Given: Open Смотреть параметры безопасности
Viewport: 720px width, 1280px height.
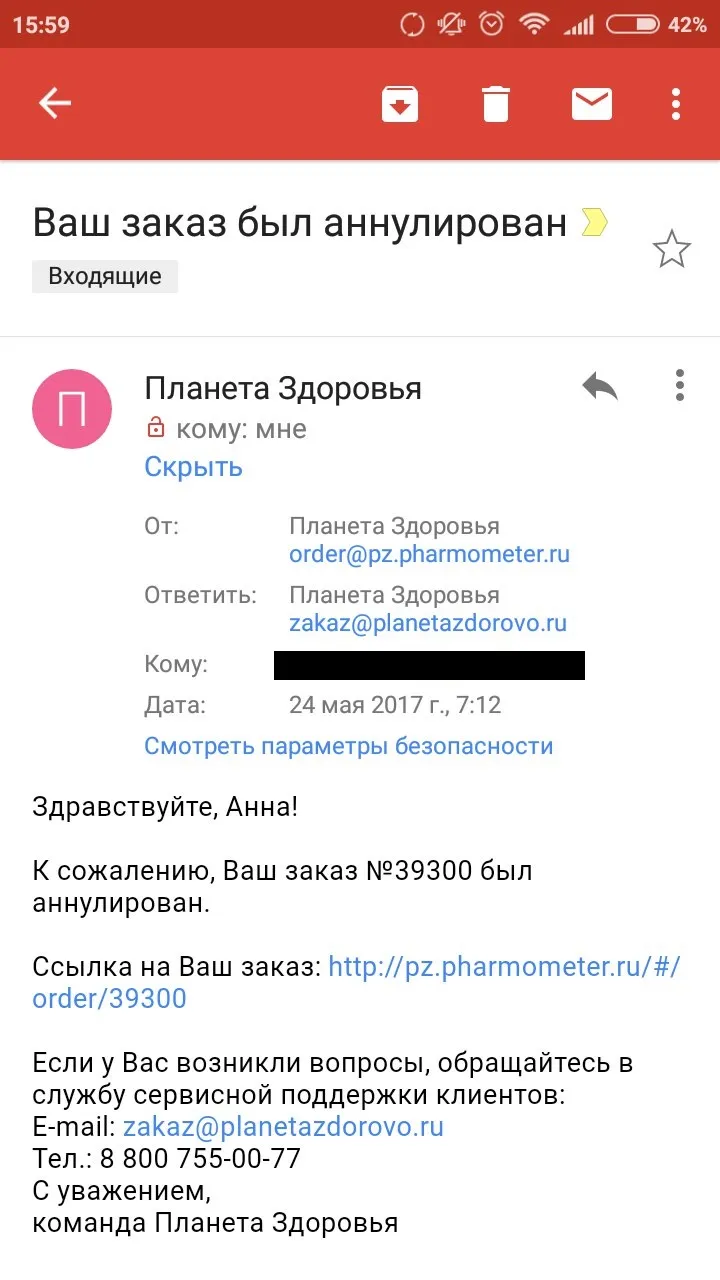Looking at the screenshot, I should tap(349, 745).
